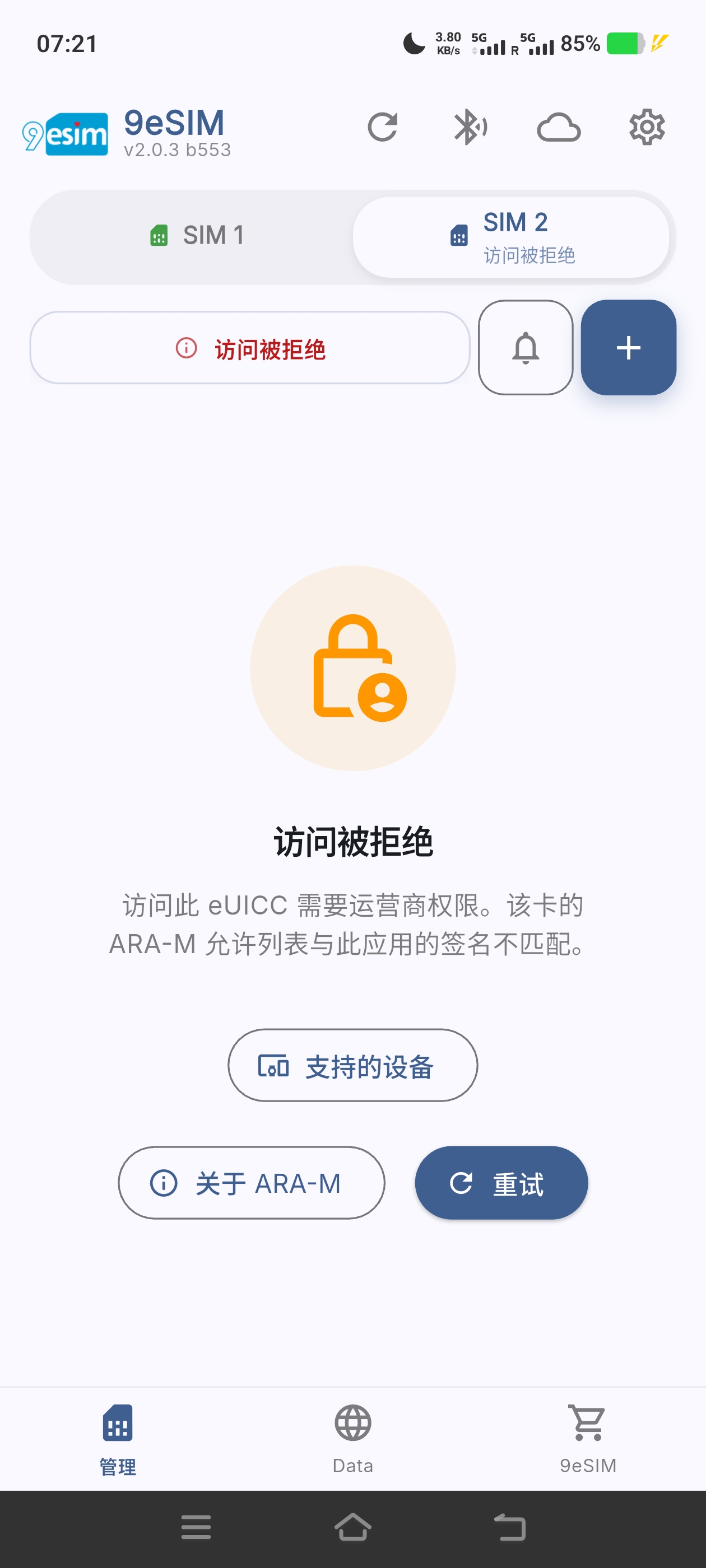
Task: Open the 9eSIM store tab
Action: pyautogui.click(x=588, y=1439)
